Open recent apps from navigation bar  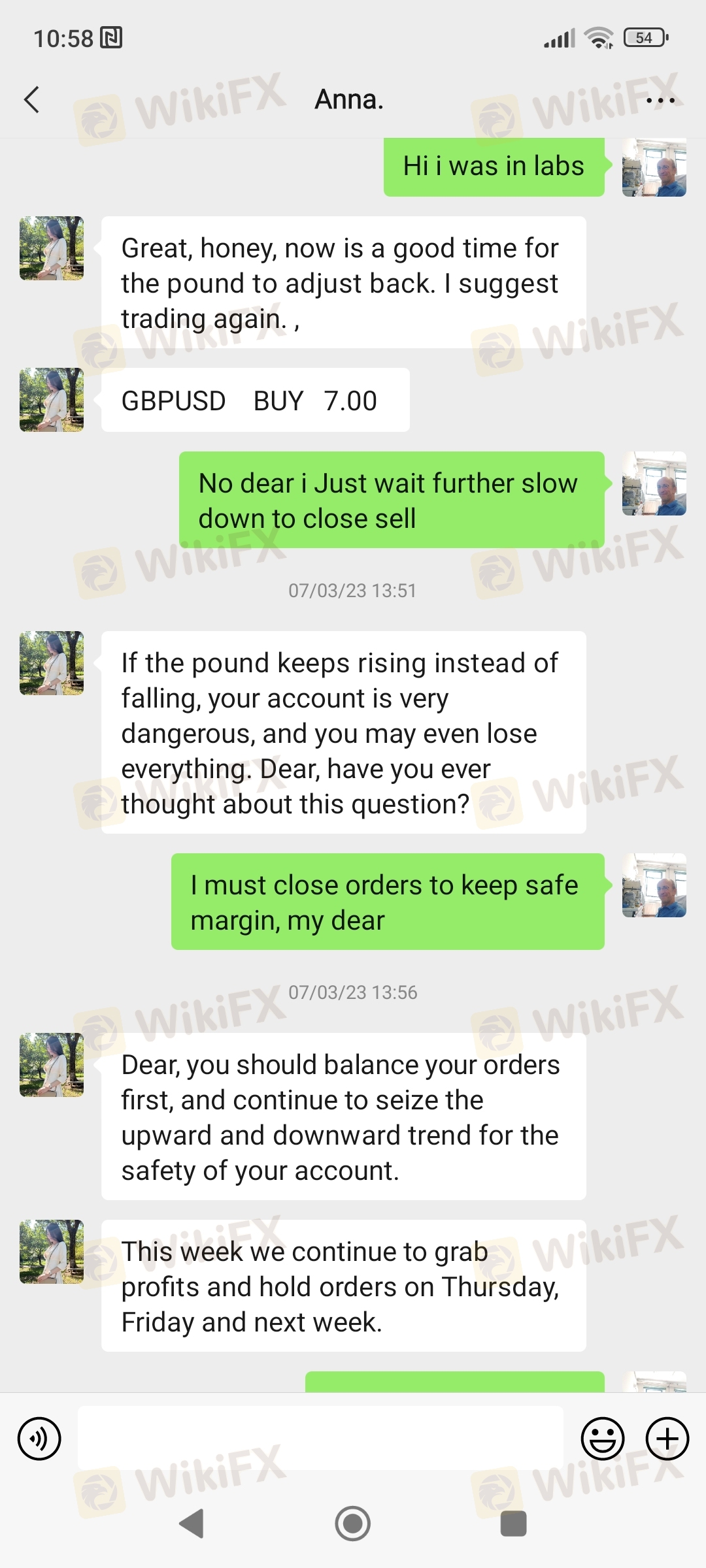[514, 1524]
